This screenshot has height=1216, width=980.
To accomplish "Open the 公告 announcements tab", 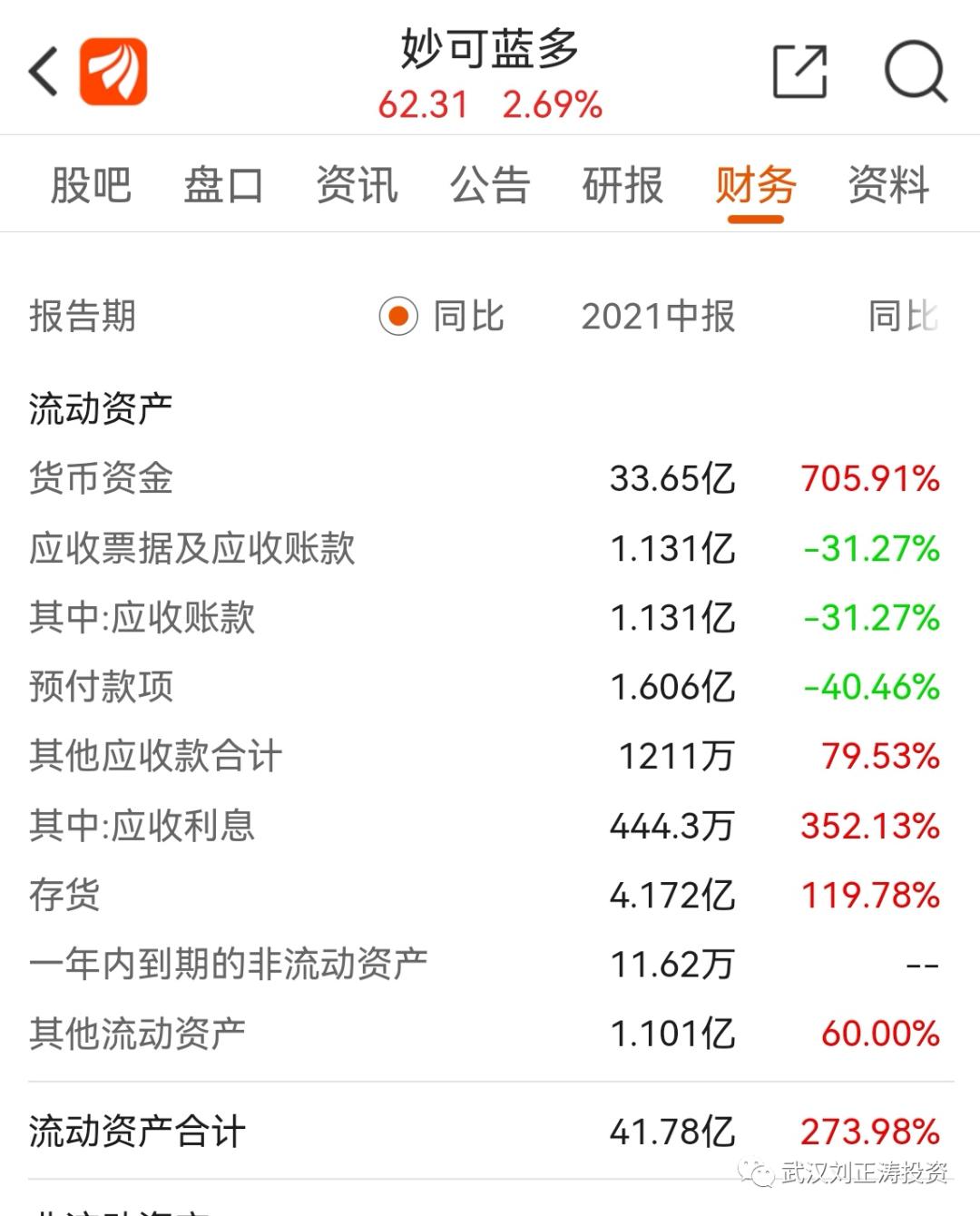I will click(490, 184).
